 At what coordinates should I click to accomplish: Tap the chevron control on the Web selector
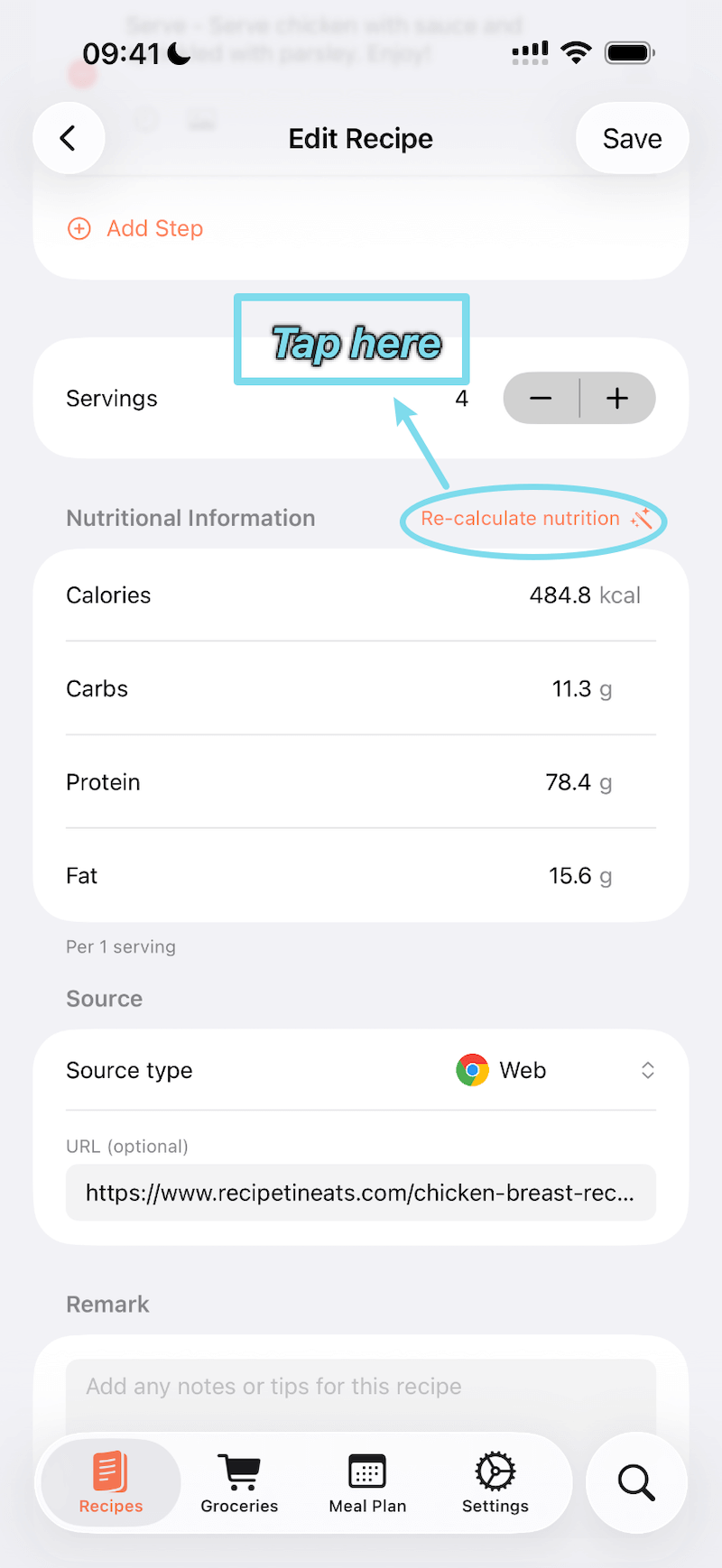tap(648, 1070)
